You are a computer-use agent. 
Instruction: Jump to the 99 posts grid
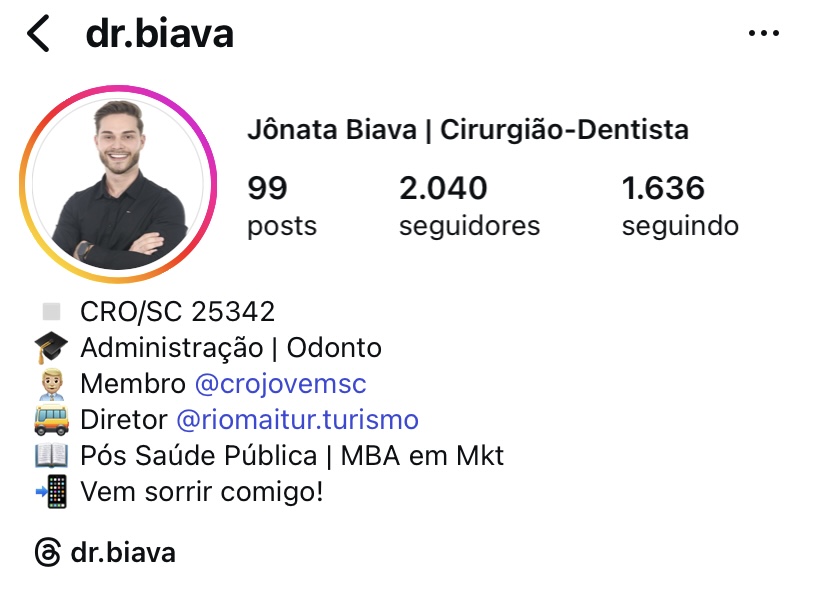point(281,206)
